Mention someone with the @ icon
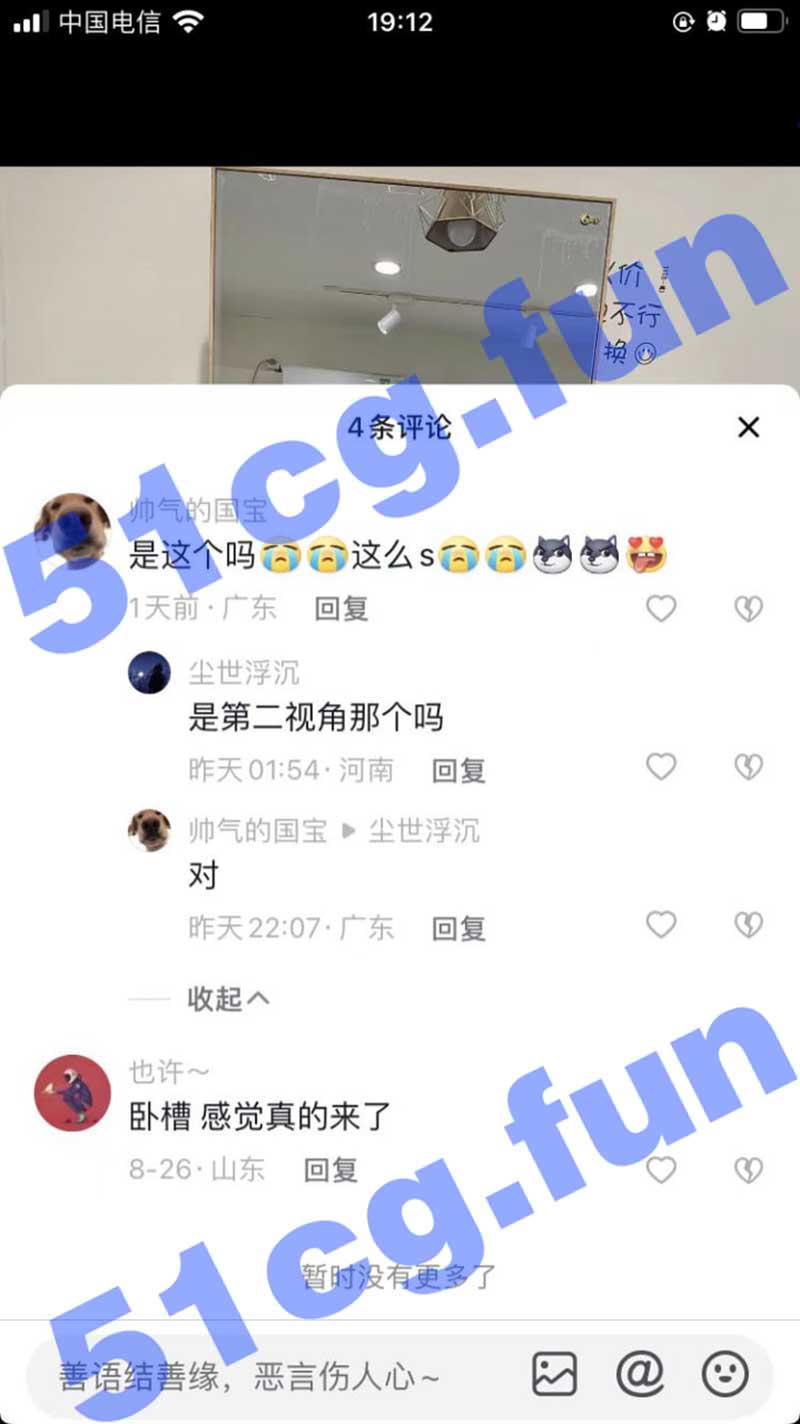This screenshot has height=1424, width=800. click(640, 1375)
